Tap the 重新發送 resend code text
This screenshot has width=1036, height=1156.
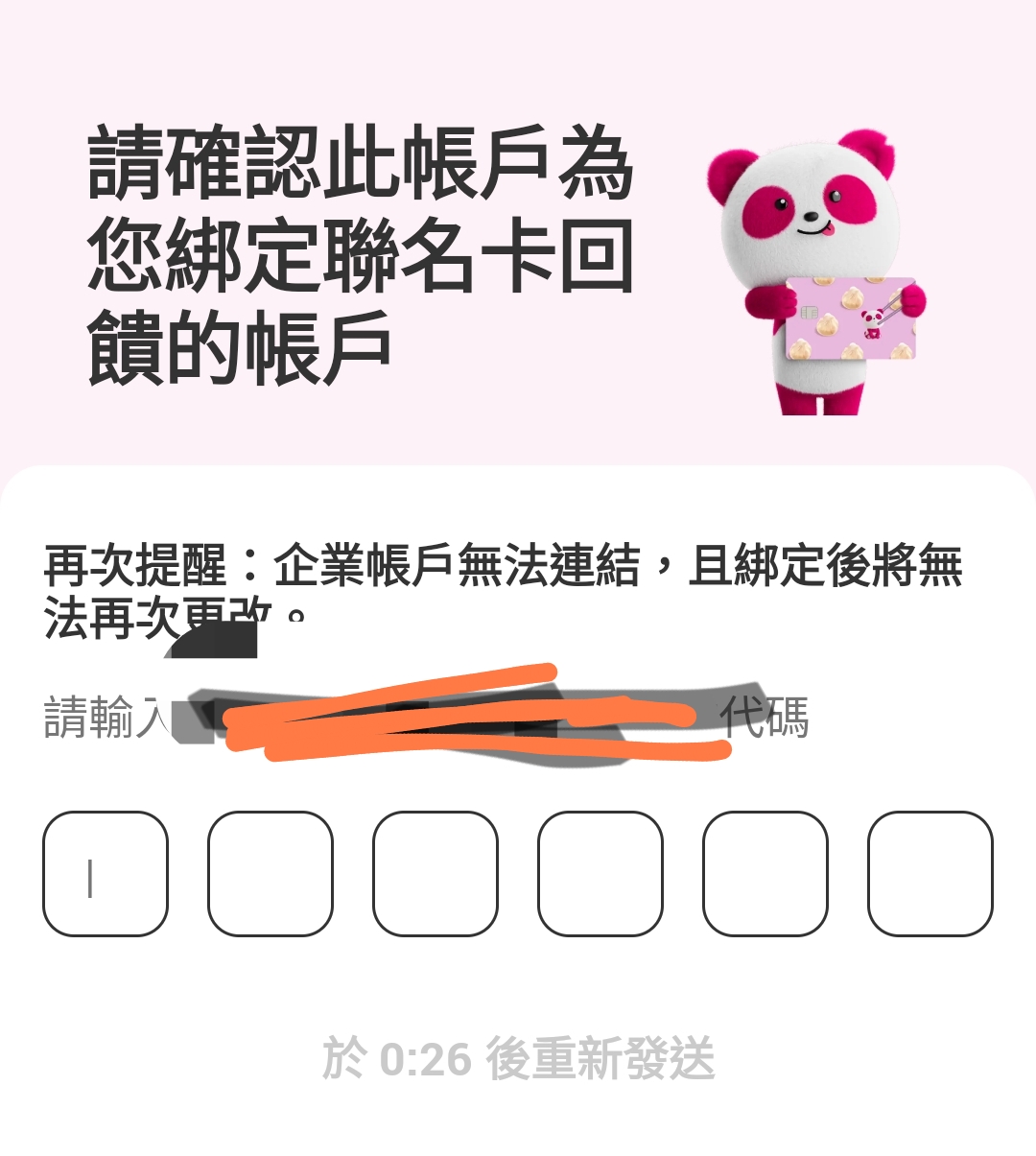point(518,1059)
